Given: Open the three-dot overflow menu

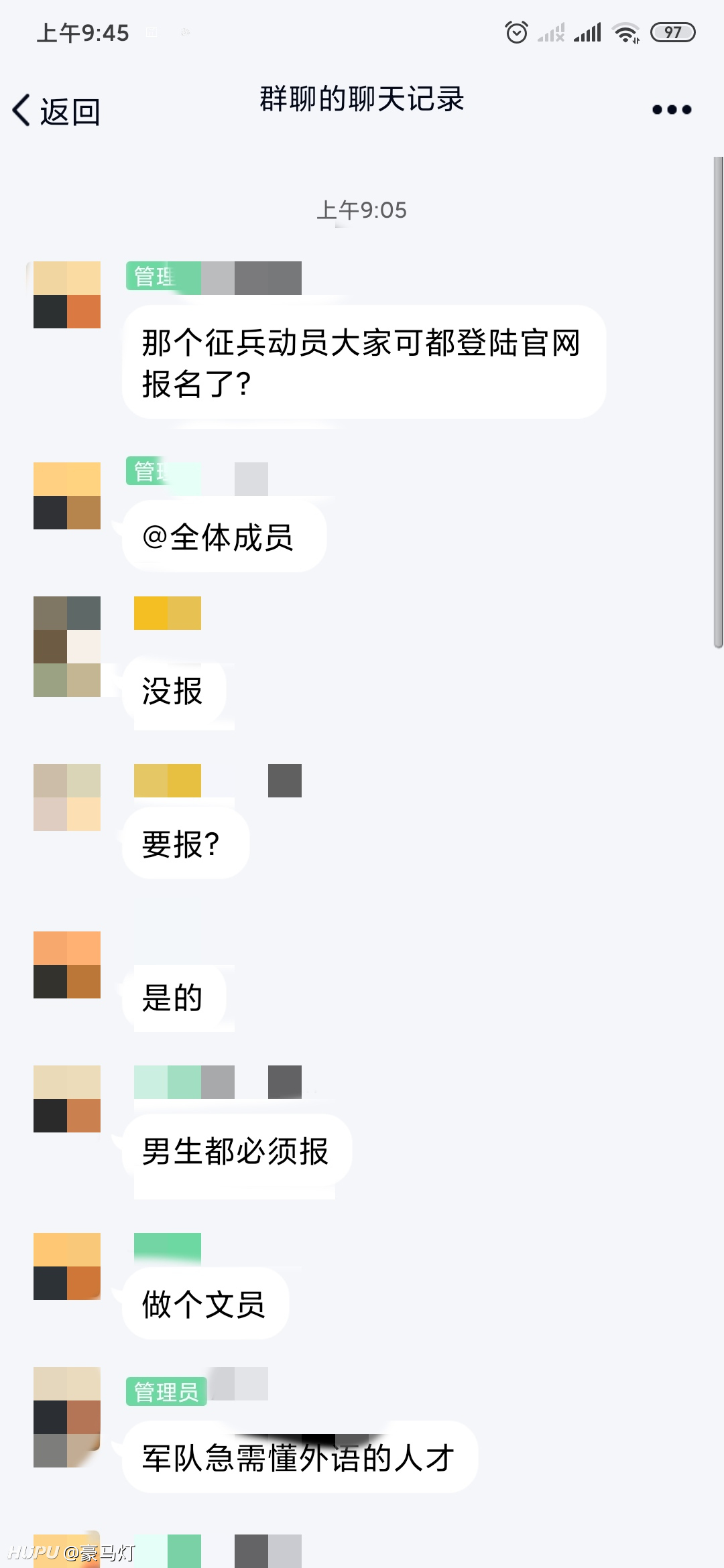Looking at the screenshot, I should (x=672, y=109).
